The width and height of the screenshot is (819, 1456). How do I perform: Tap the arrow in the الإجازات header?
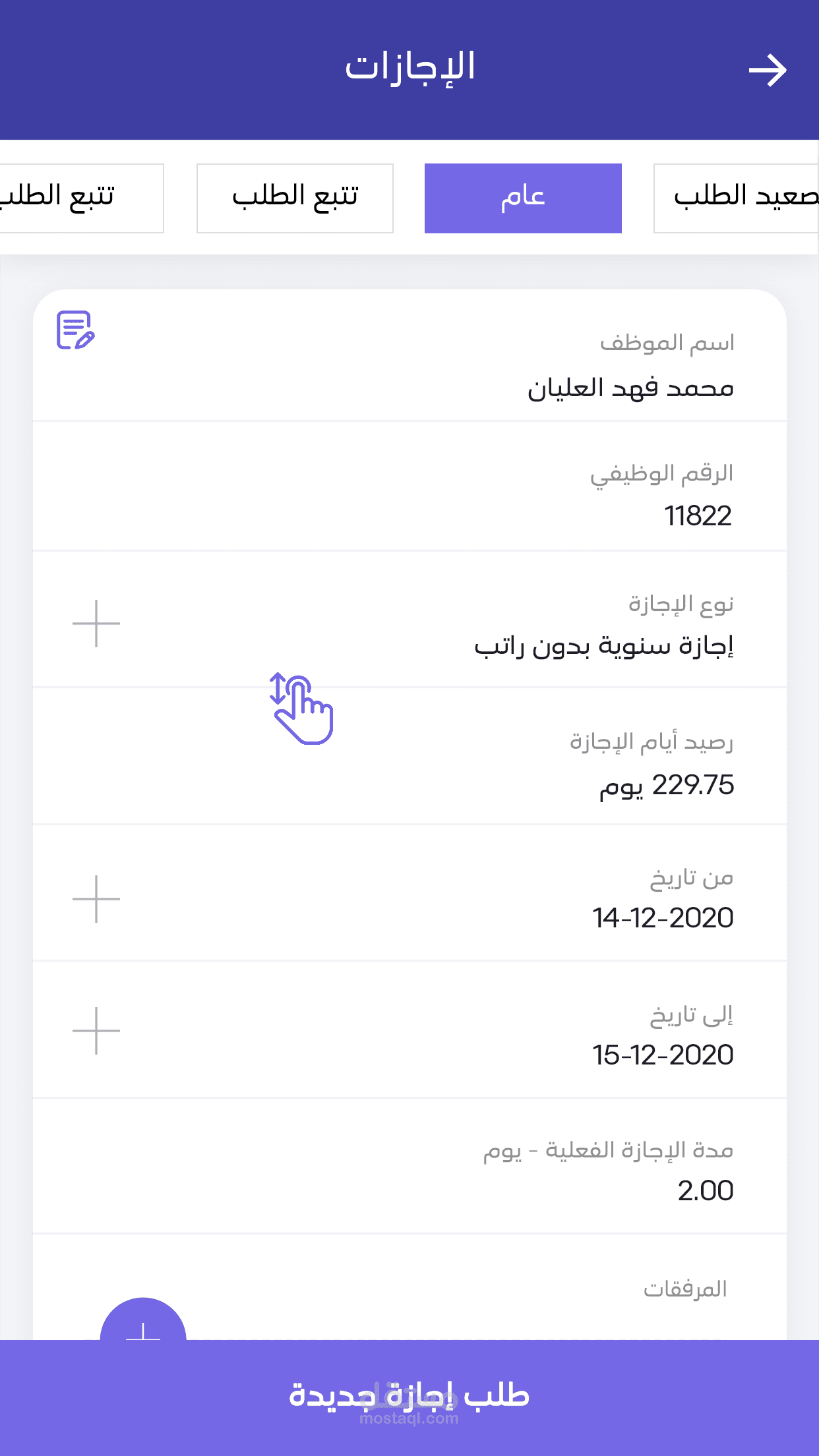pyautogui.click(x=768, y=71)
